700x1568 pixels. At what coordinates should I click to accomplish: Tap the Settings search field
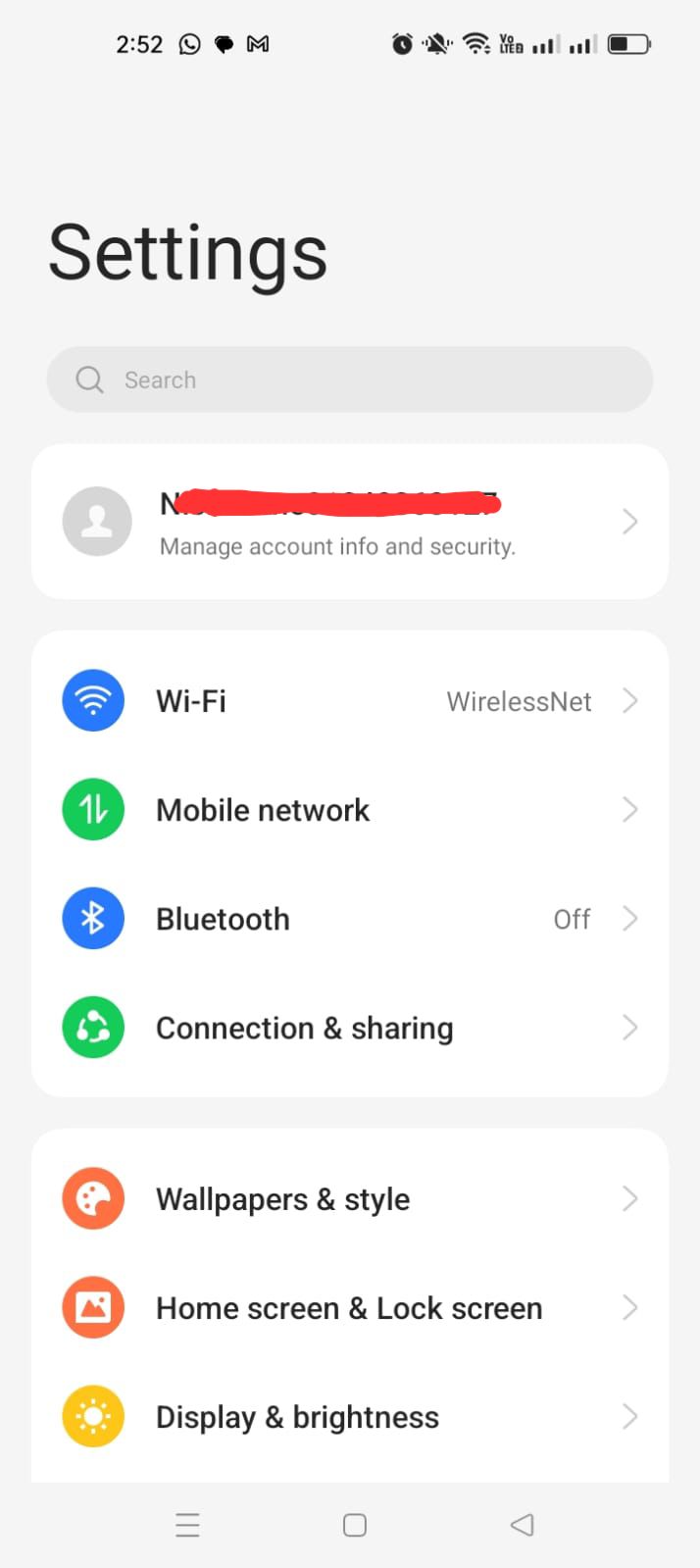(349, 379)
